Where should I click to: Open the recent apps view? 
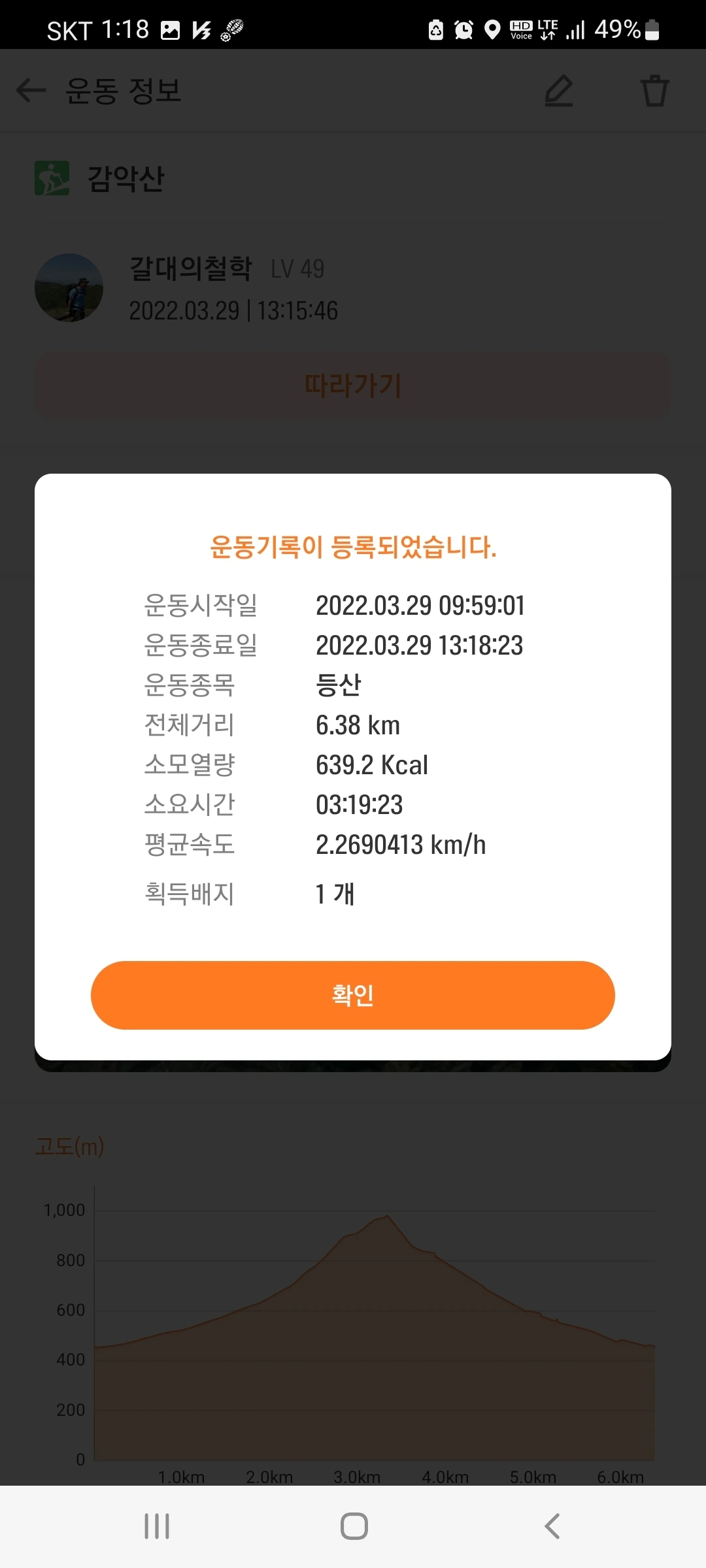tap(157, 1526)
